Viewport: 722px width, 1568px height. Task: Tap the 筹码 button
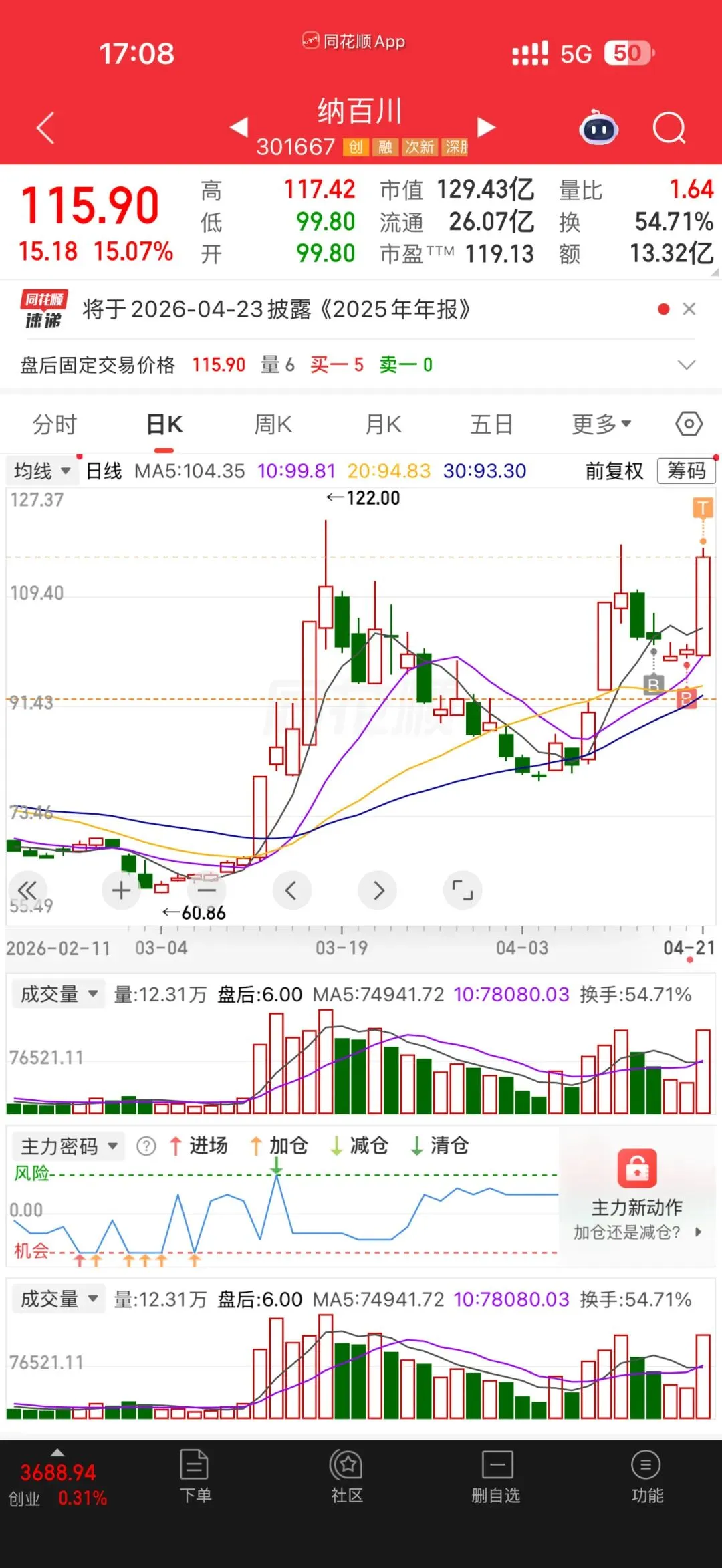(x=686, y=471)
